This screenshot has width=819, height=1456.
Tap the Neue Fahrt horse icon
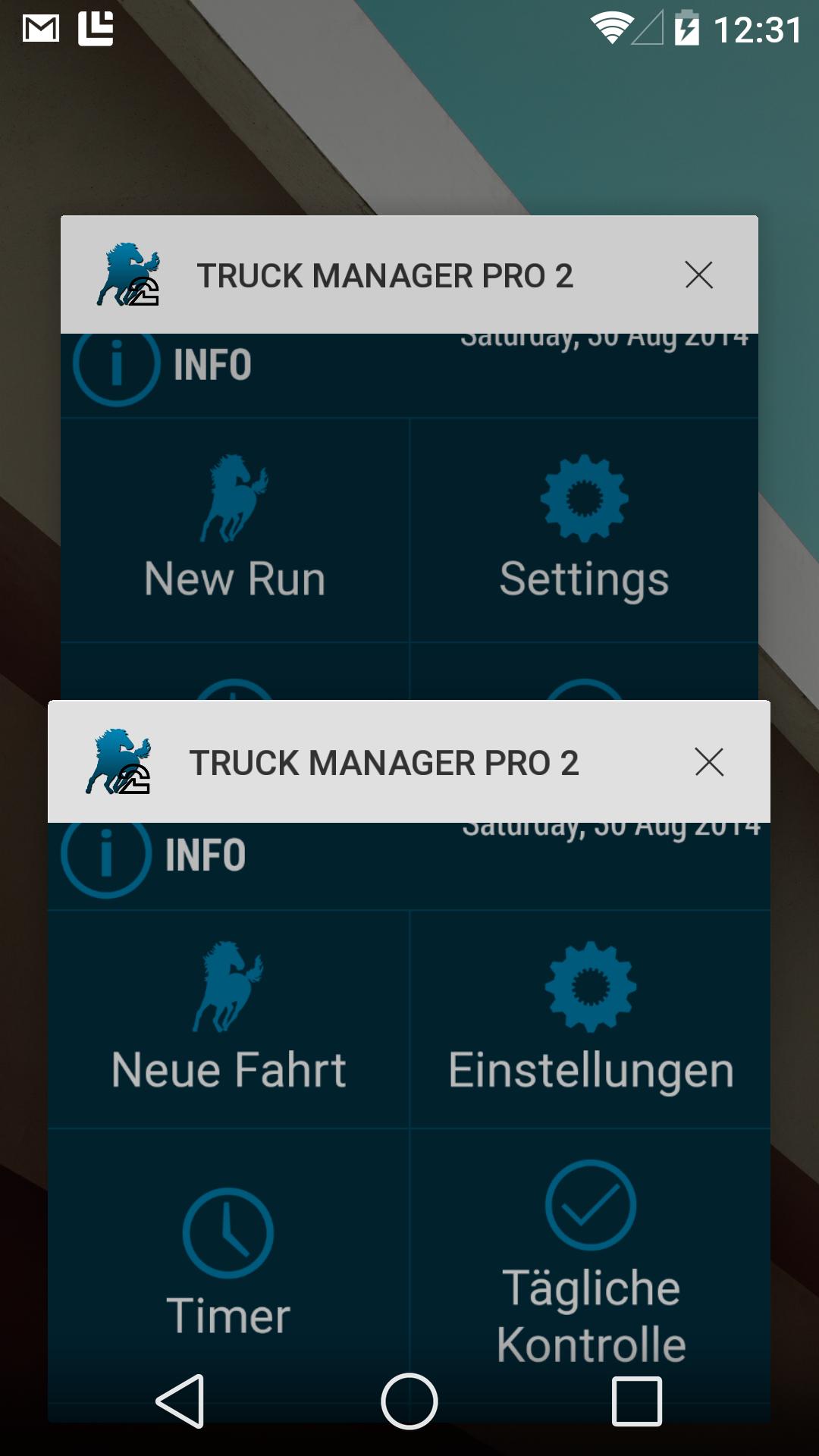pos(227,986)
